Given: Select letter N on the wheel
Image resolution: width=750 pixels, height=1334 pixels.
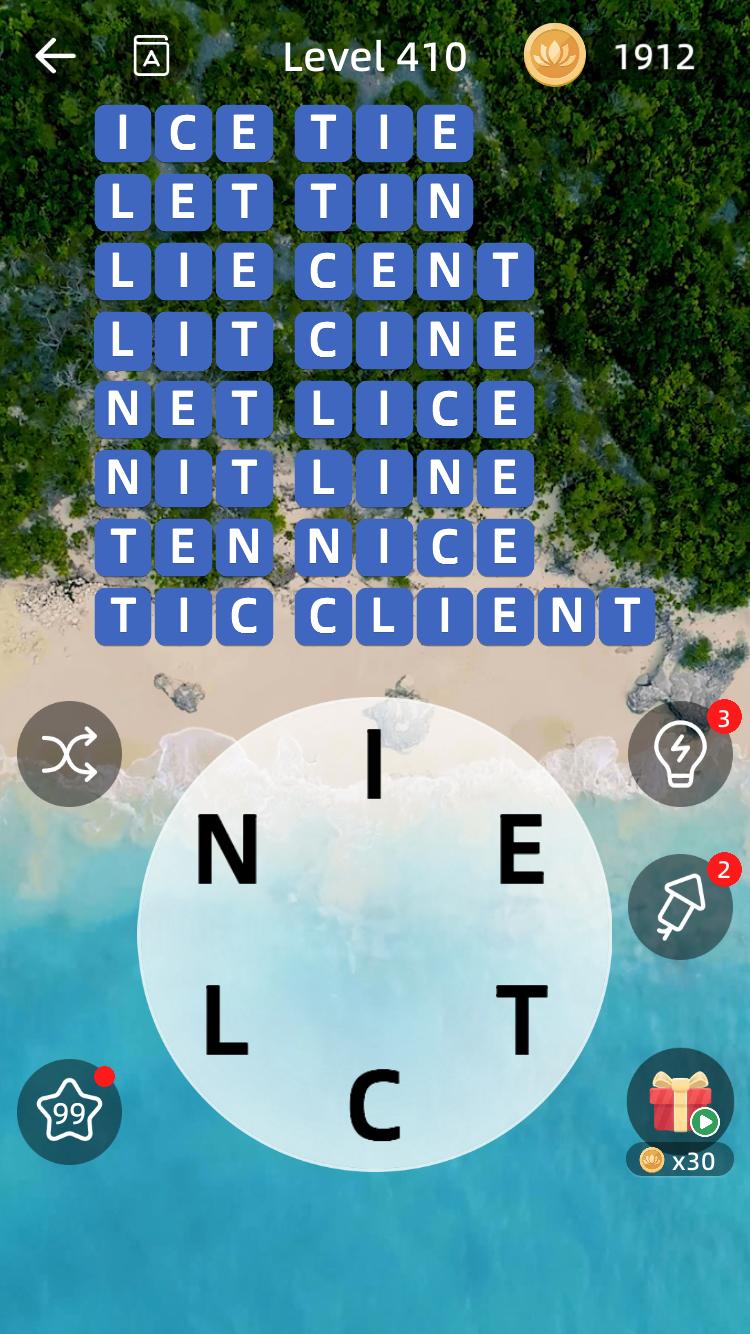Looking at the screenshot, I should click(x=227, y=850).
